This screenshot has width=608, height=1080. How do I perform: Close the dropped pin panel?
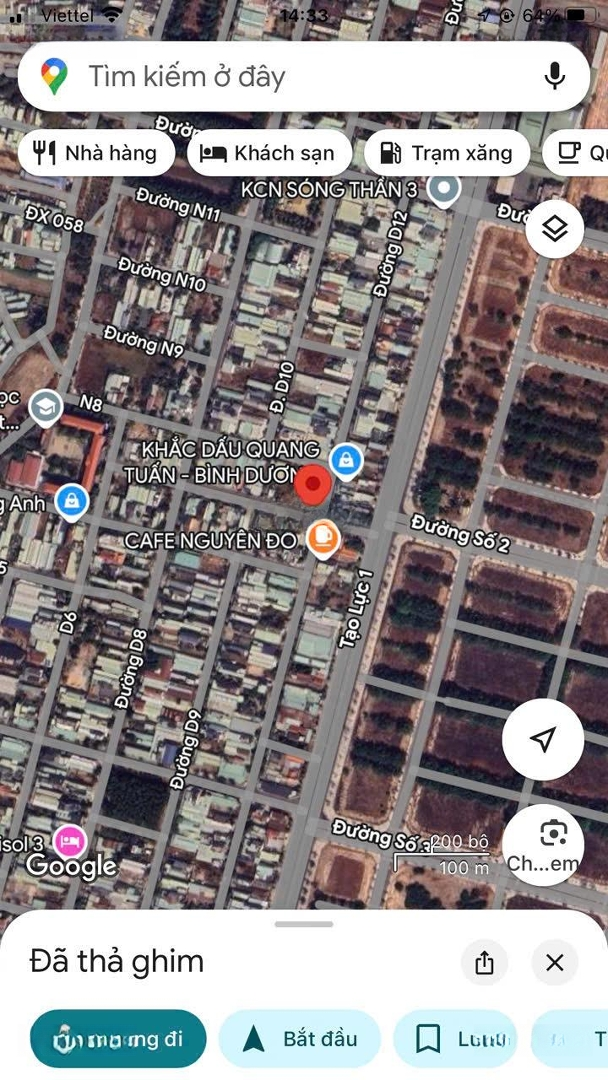[x=555, y=962]
